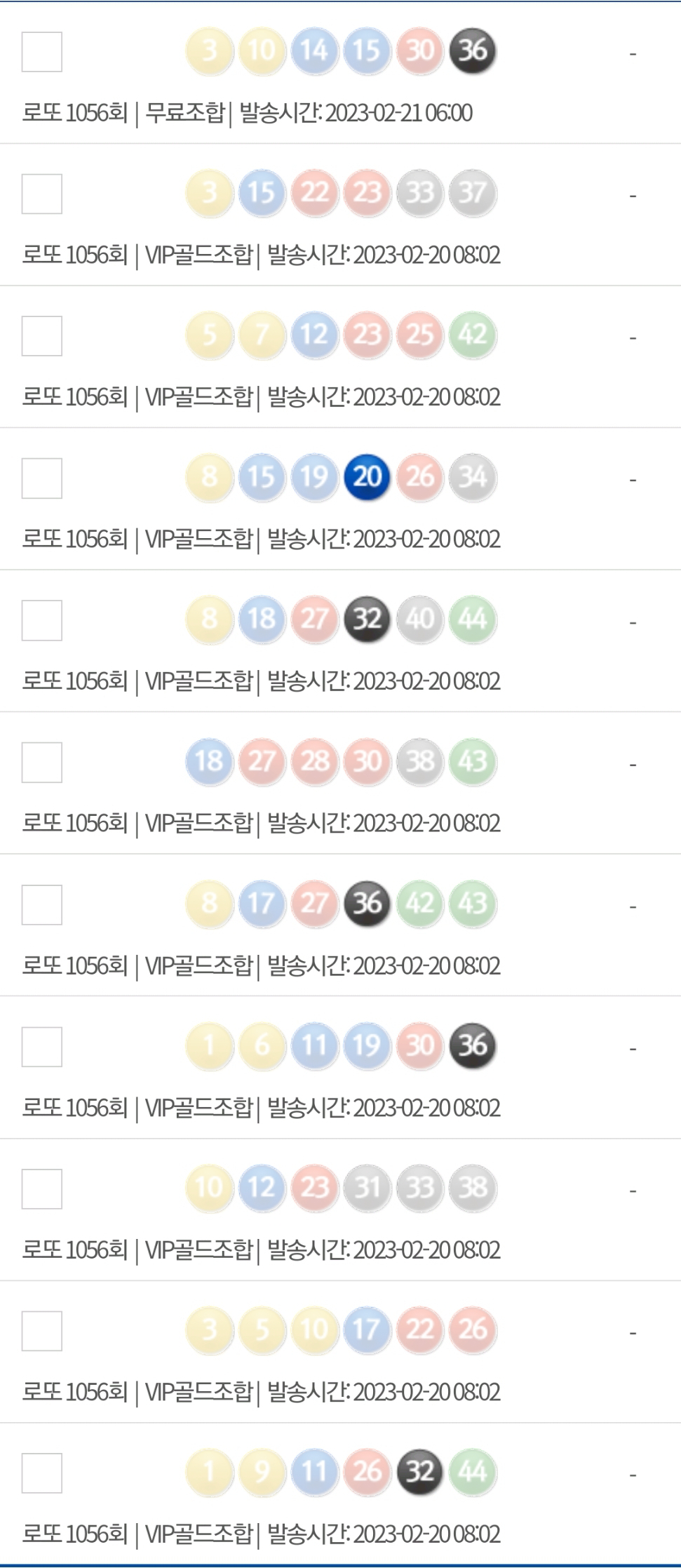This screenshot has width=681, height=1568.
Task: Tick the checkbox for combination 1 9 11 26 32 44
Action: click(x=42, y=1473)
